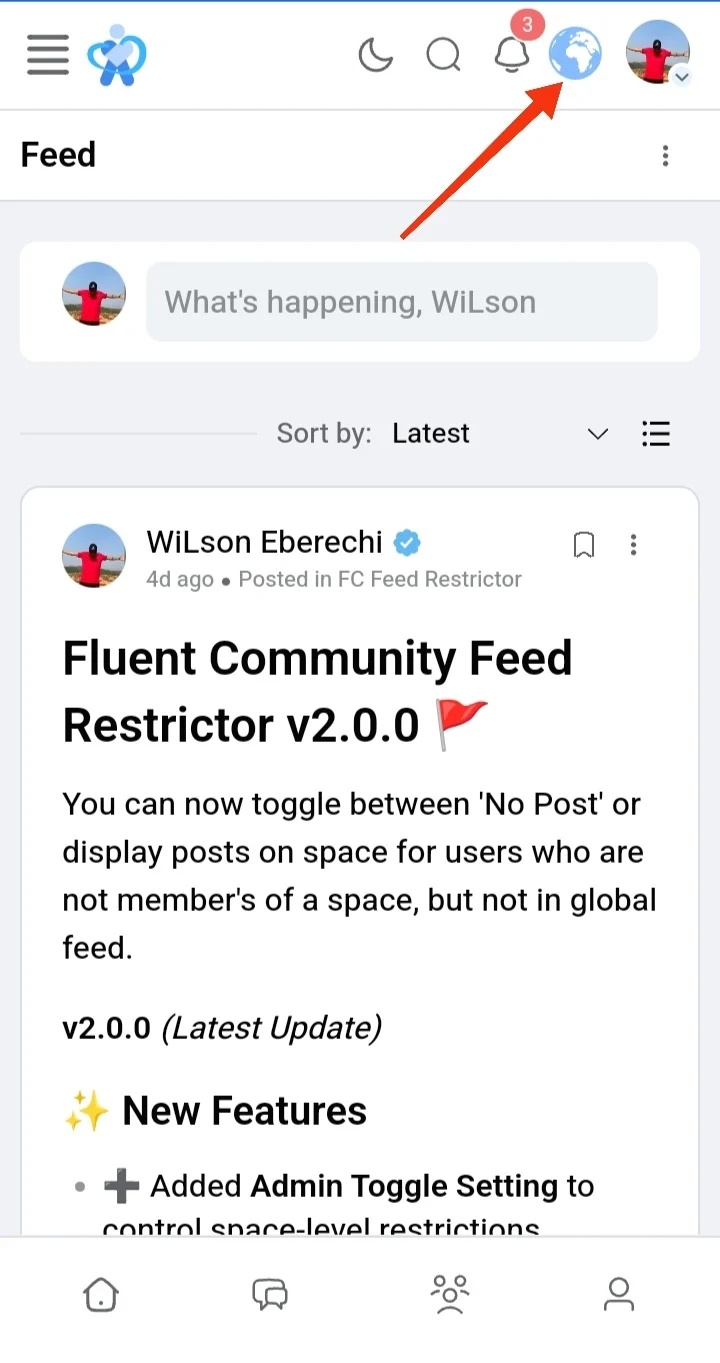Open the profile avatar menu at top
This screenshot has width=720, height=1363.
tap(658, 52)
